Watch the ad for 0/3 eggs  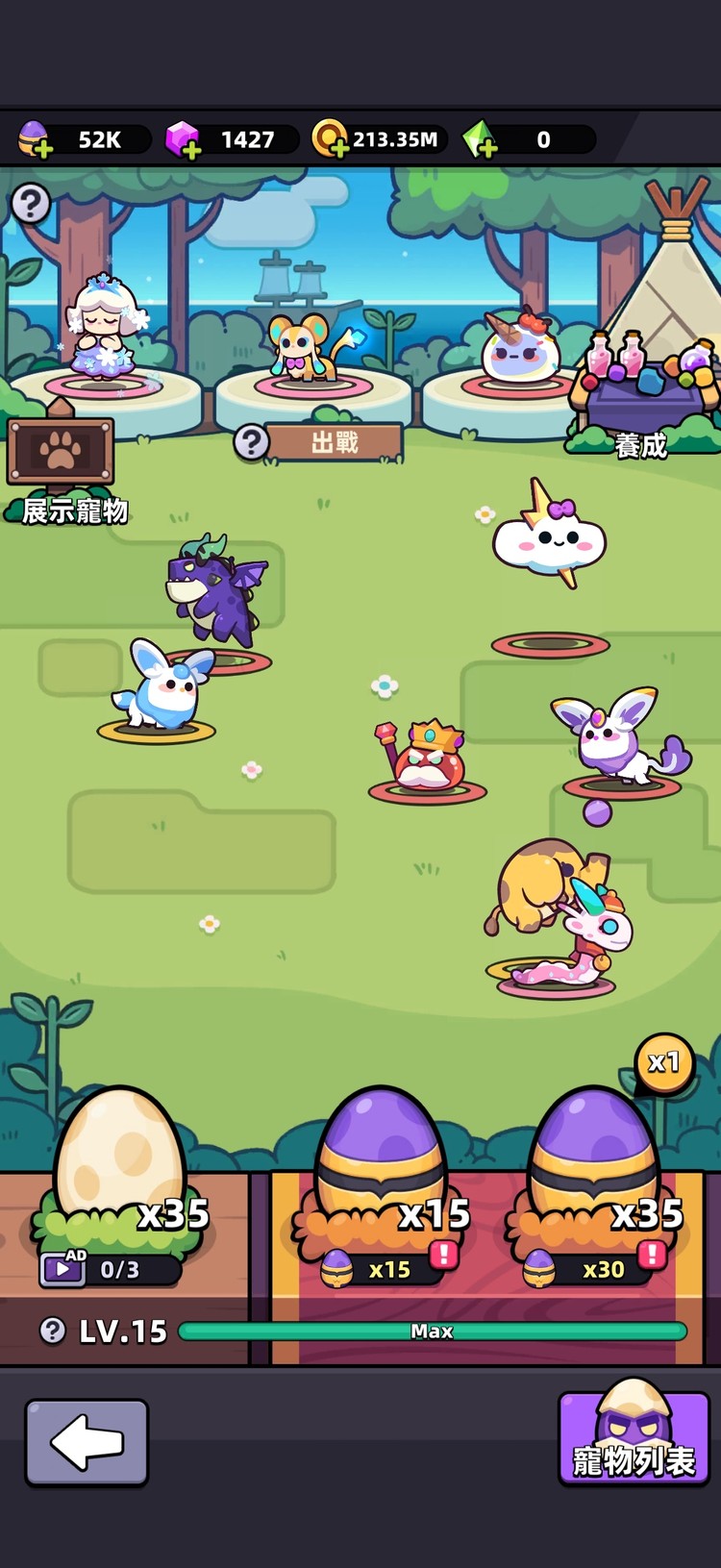pos(109,1269)
